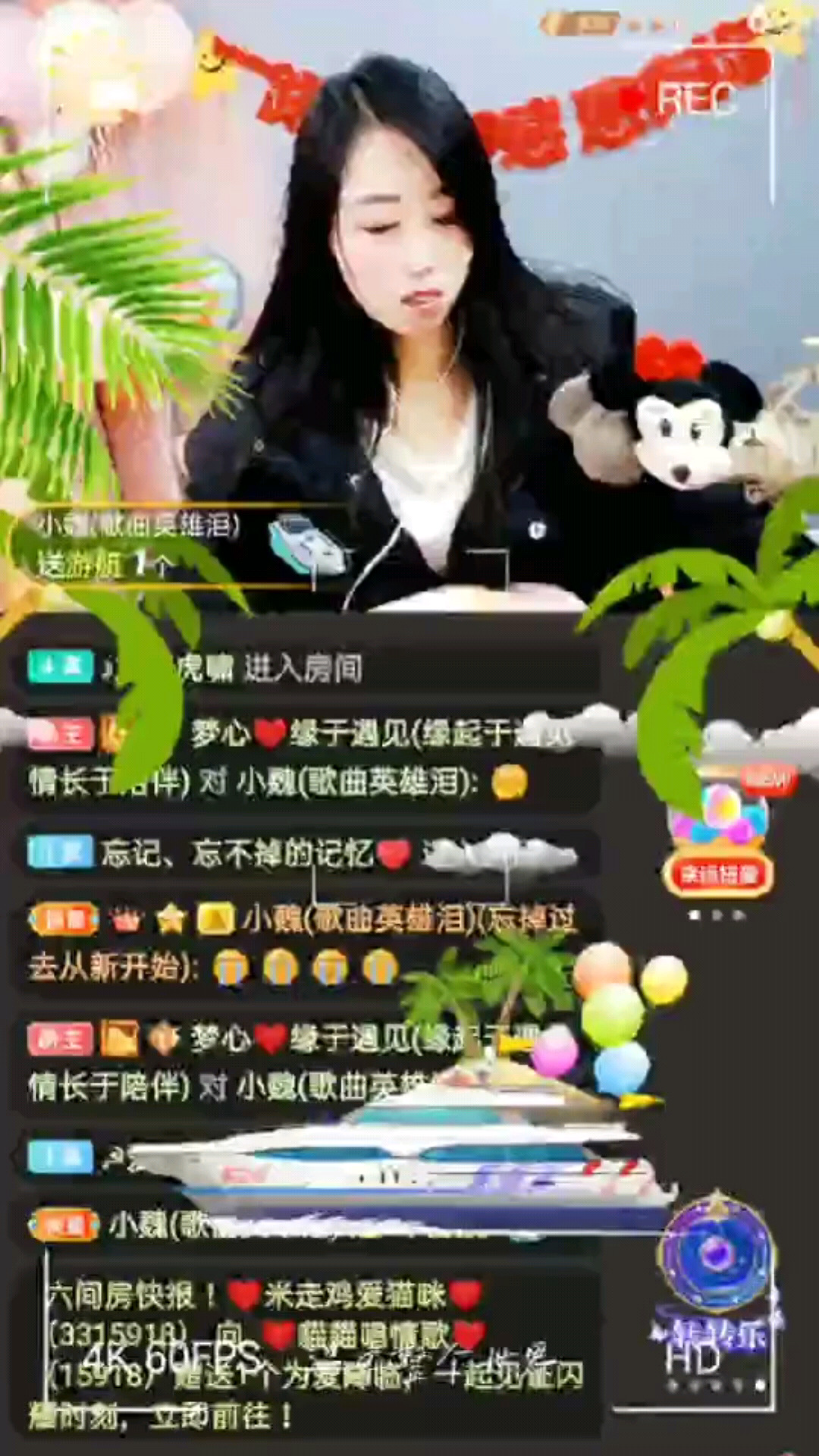Screen dimensions: 819x1456
Task: Open 小魏's message 忘掉过去从新开始
Action: point(303,943)
